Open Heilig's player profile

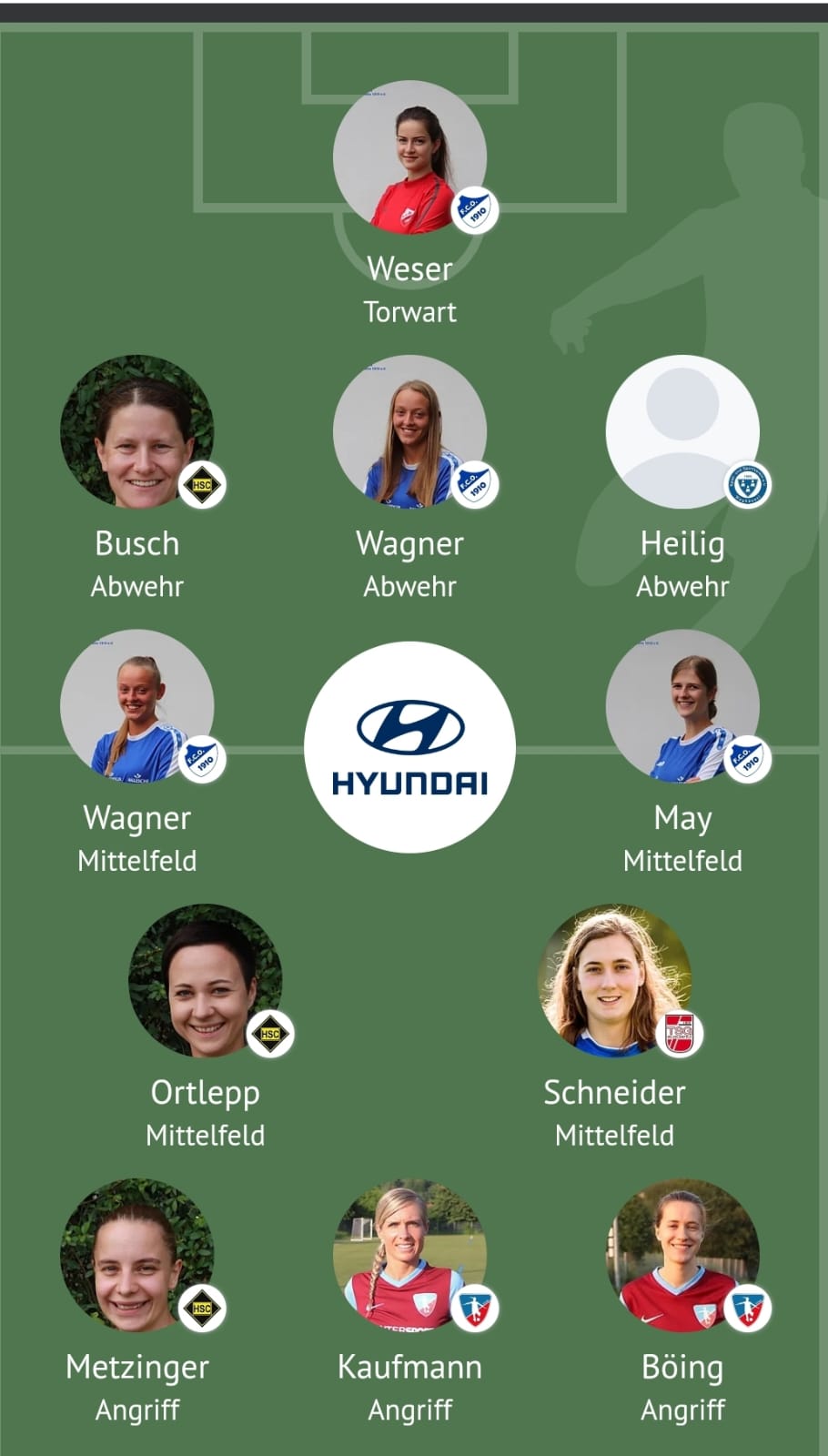682,431
